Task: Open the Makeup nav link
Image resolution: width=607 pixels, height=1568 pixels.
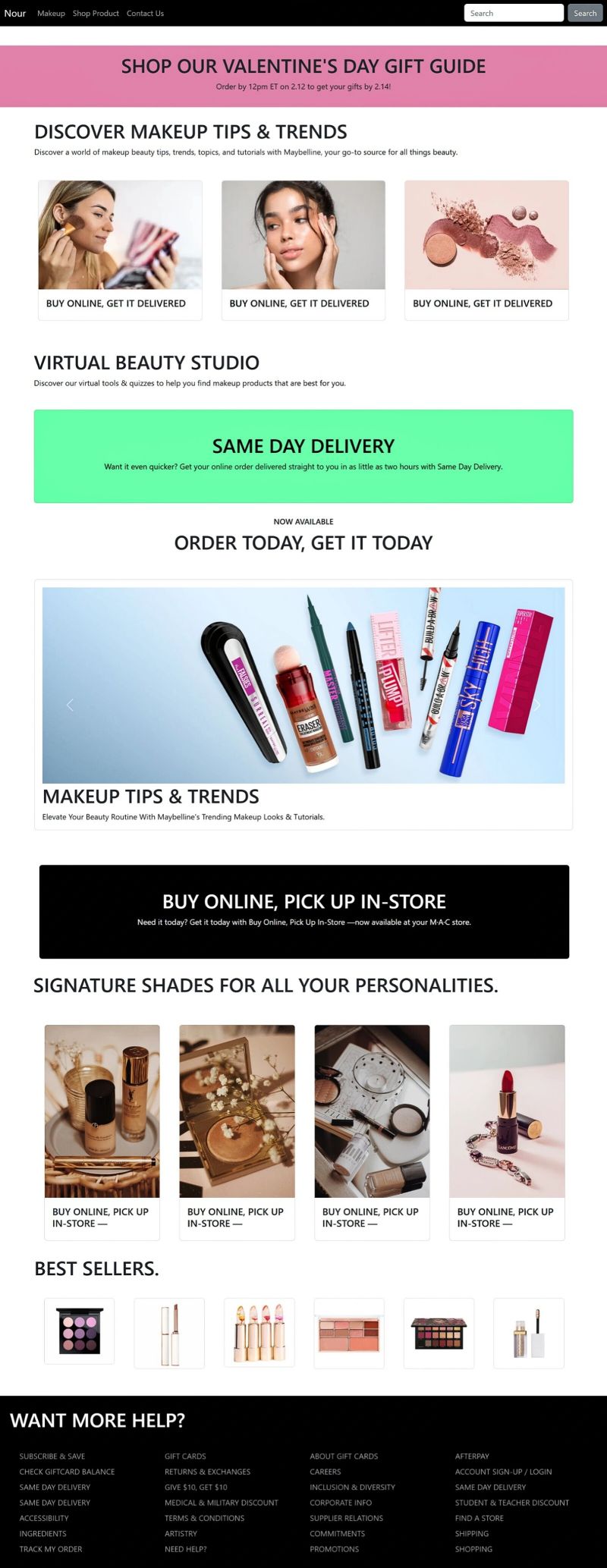Action: [x=51, y=14]
